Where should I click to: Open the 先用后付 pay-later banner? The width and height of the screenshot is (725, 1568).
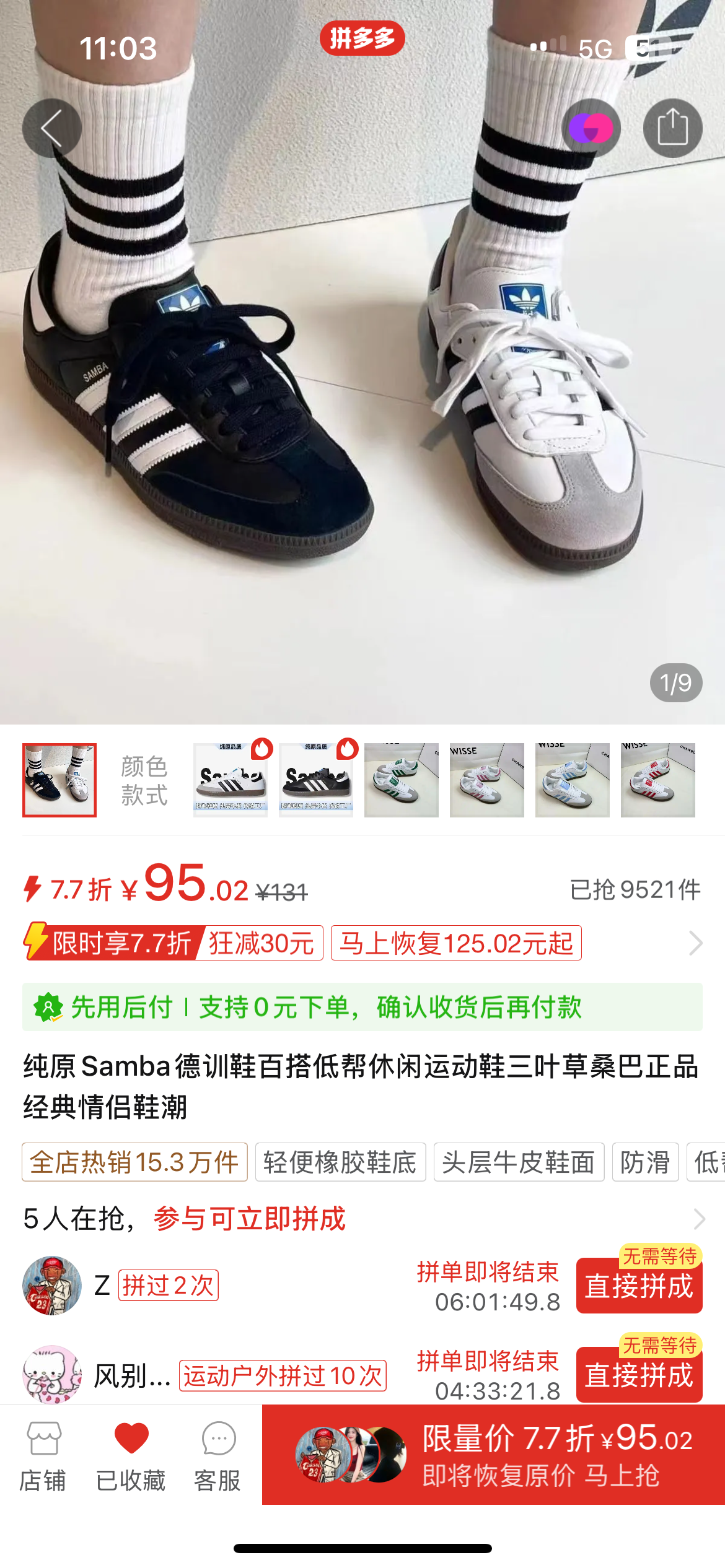362,1007
